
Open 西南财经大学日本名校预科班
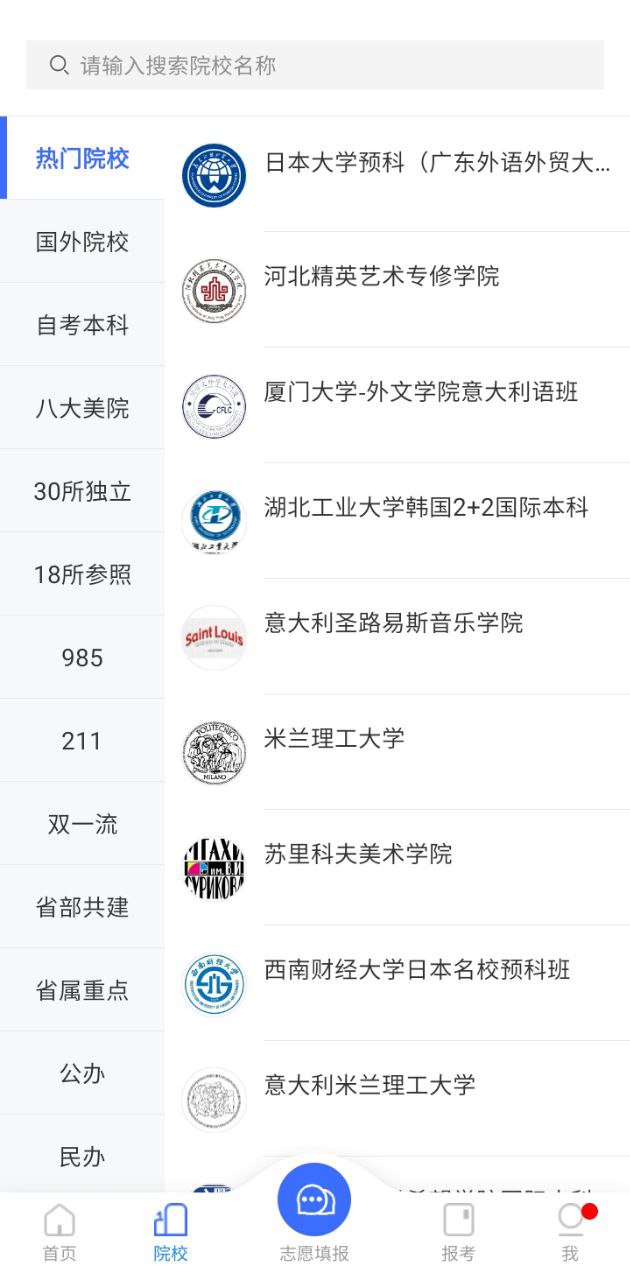coord(397,983)
